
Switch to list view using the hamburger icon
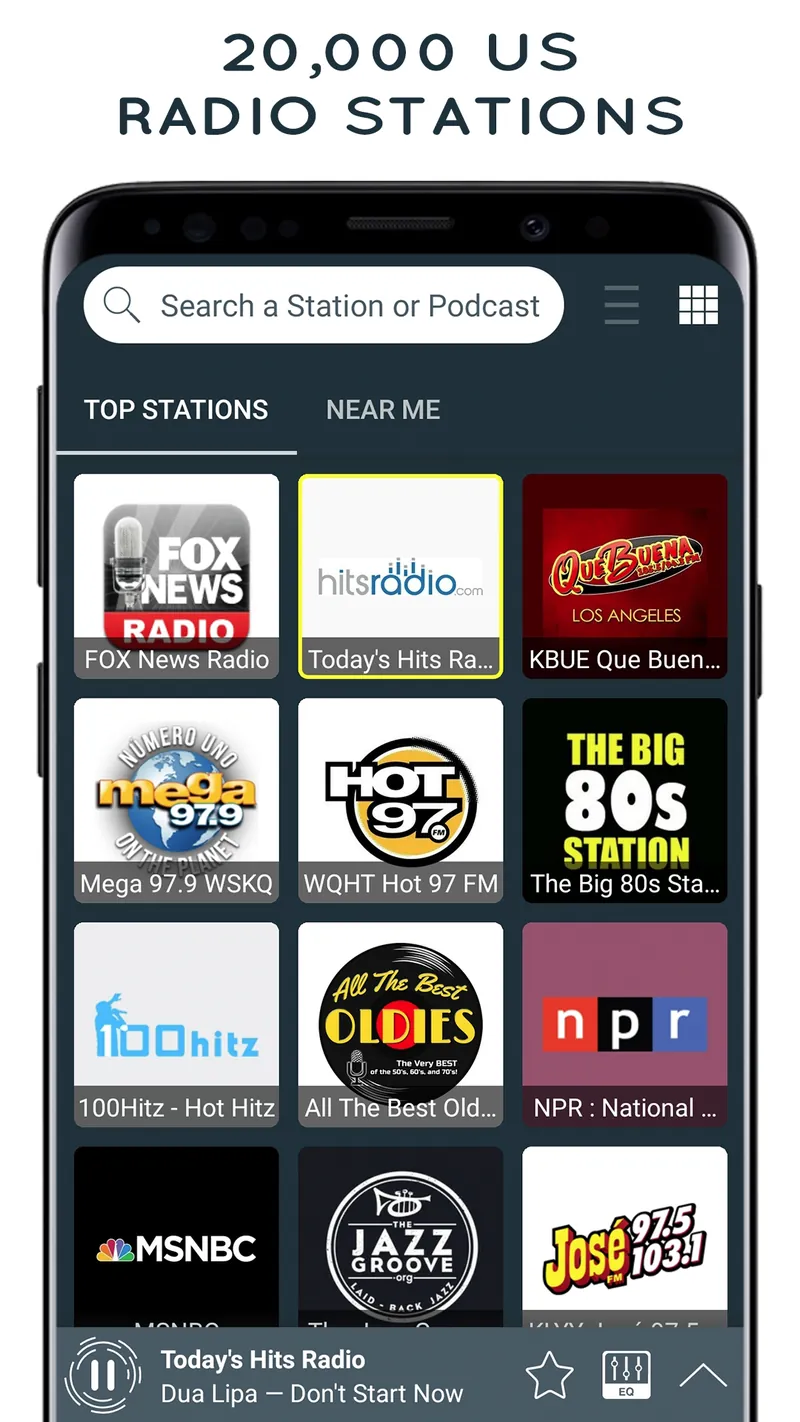(x=621, y=306)
